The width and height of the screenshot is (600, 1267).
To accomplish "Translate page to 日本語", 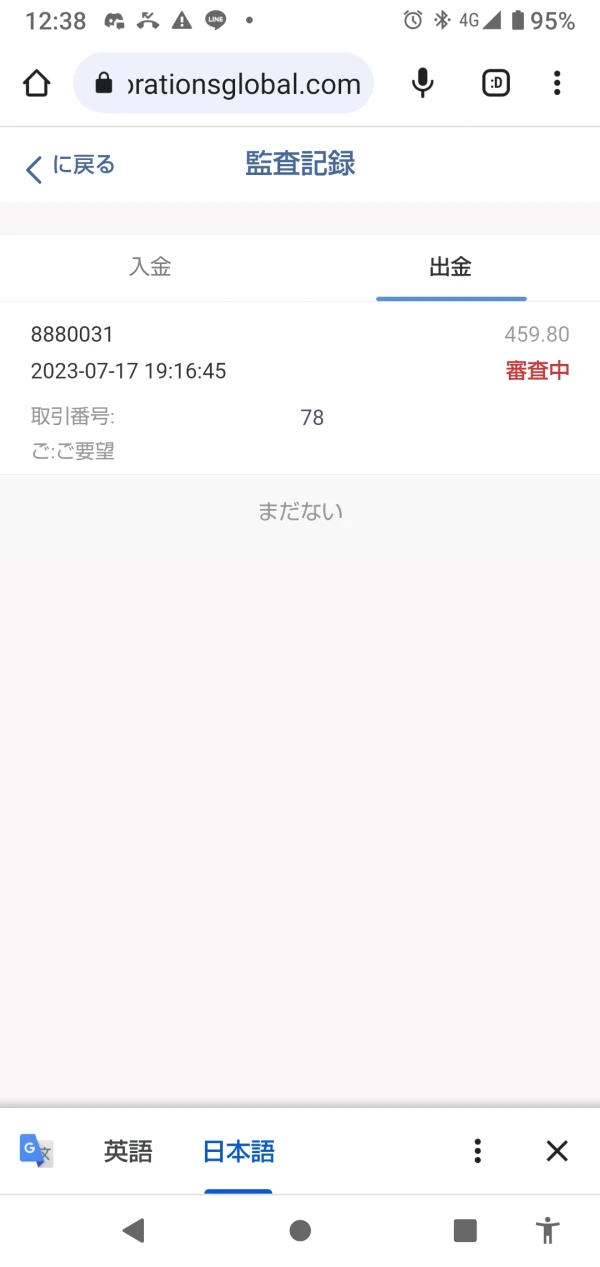I will click(238, 1152).
